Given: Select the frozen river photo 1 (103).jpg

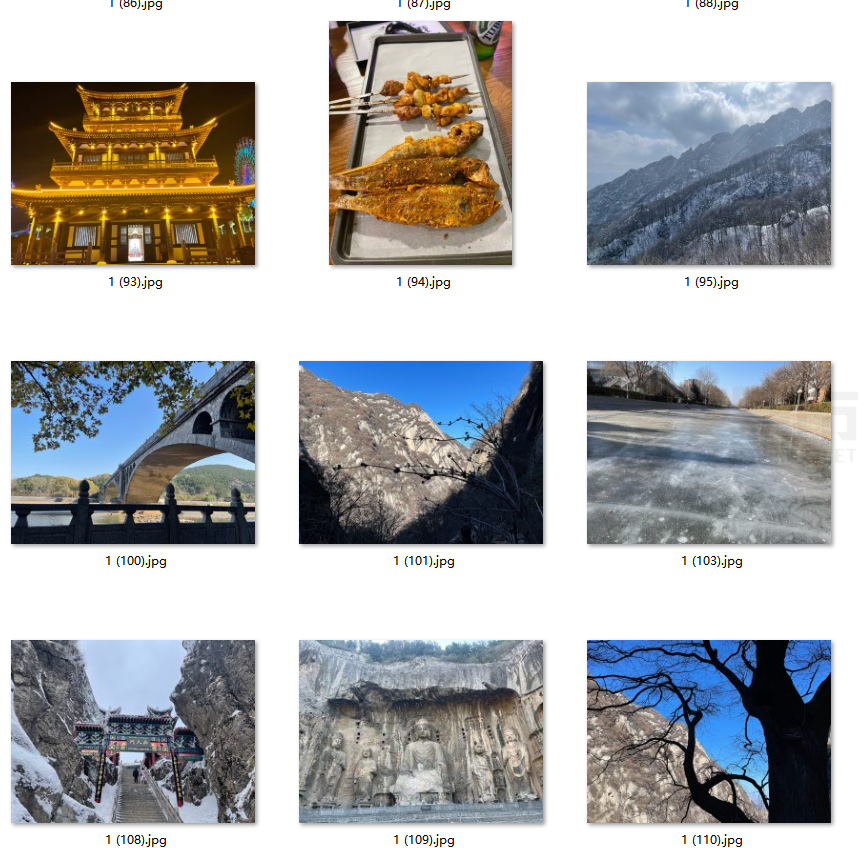Looking at the screenshot, I should pos(709,453).
